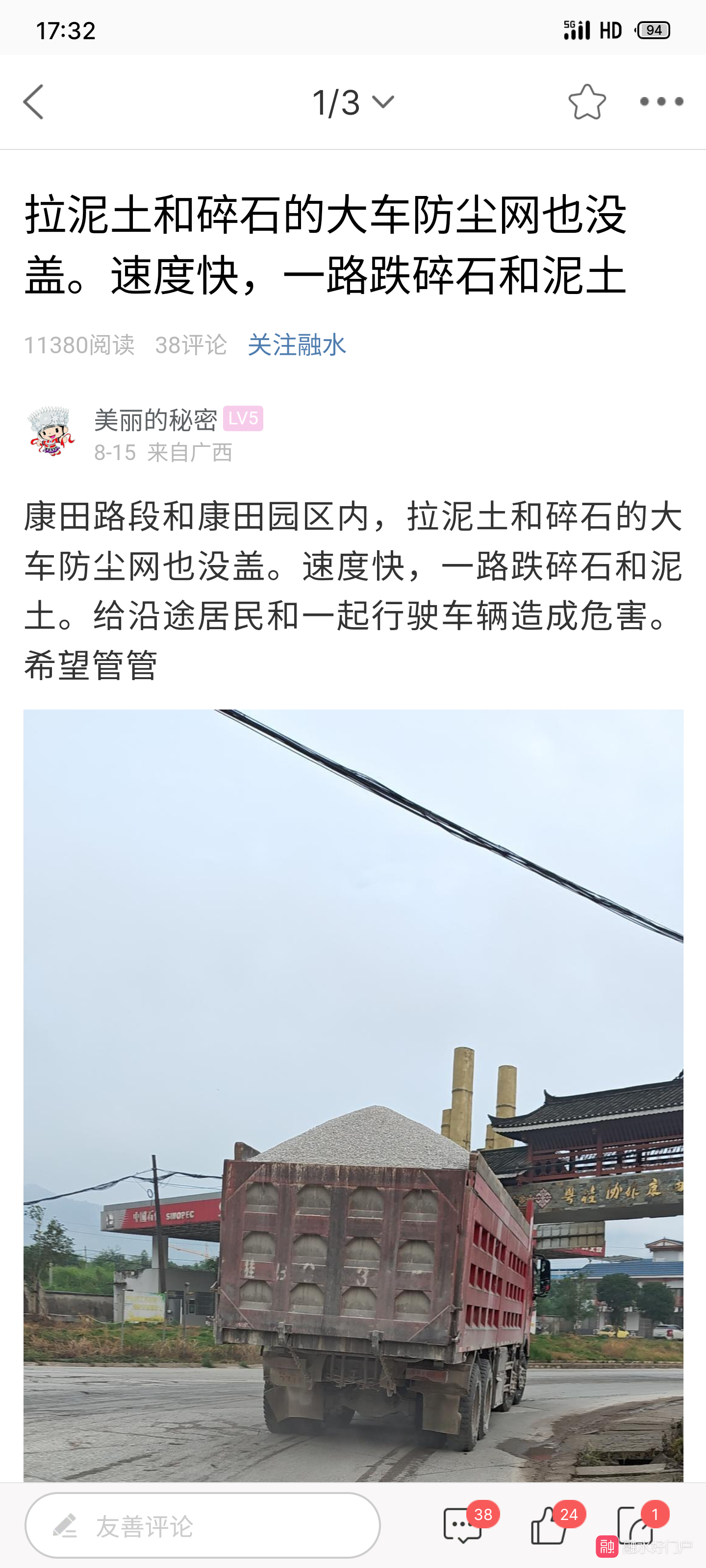Like this post with the thumbs-up icon
Screen dimensions: 706x1568
pyautogui.click(x=549, y=1525)
